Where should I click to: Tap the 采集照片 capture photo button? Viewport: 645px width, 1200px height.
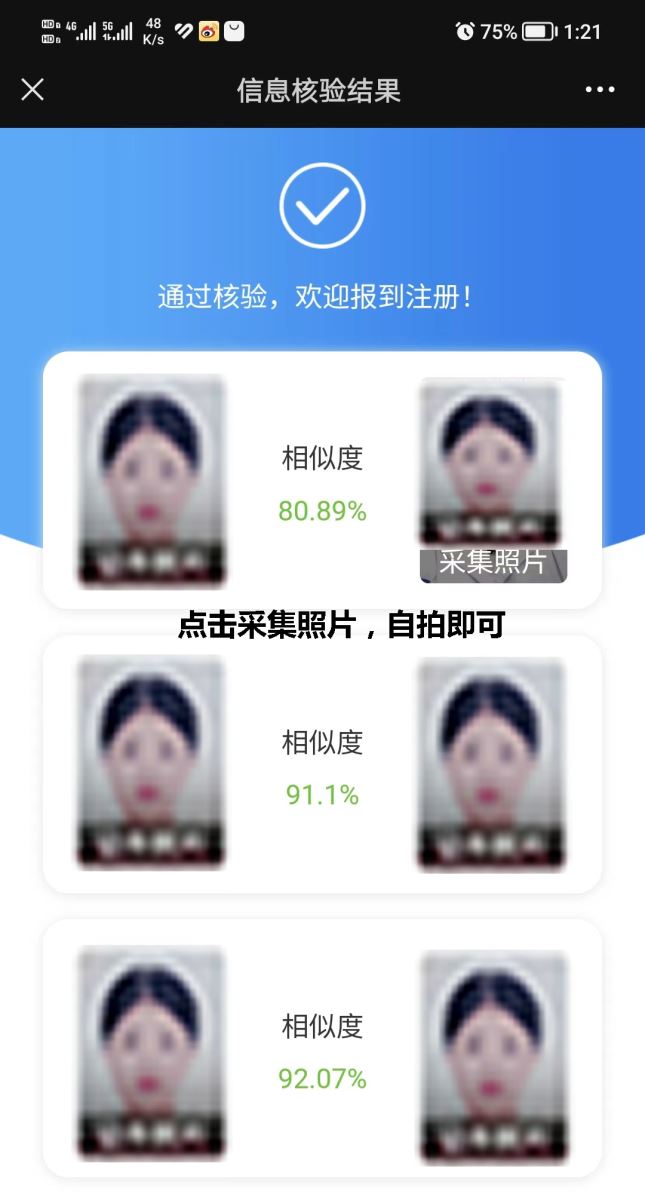(493, 564)
